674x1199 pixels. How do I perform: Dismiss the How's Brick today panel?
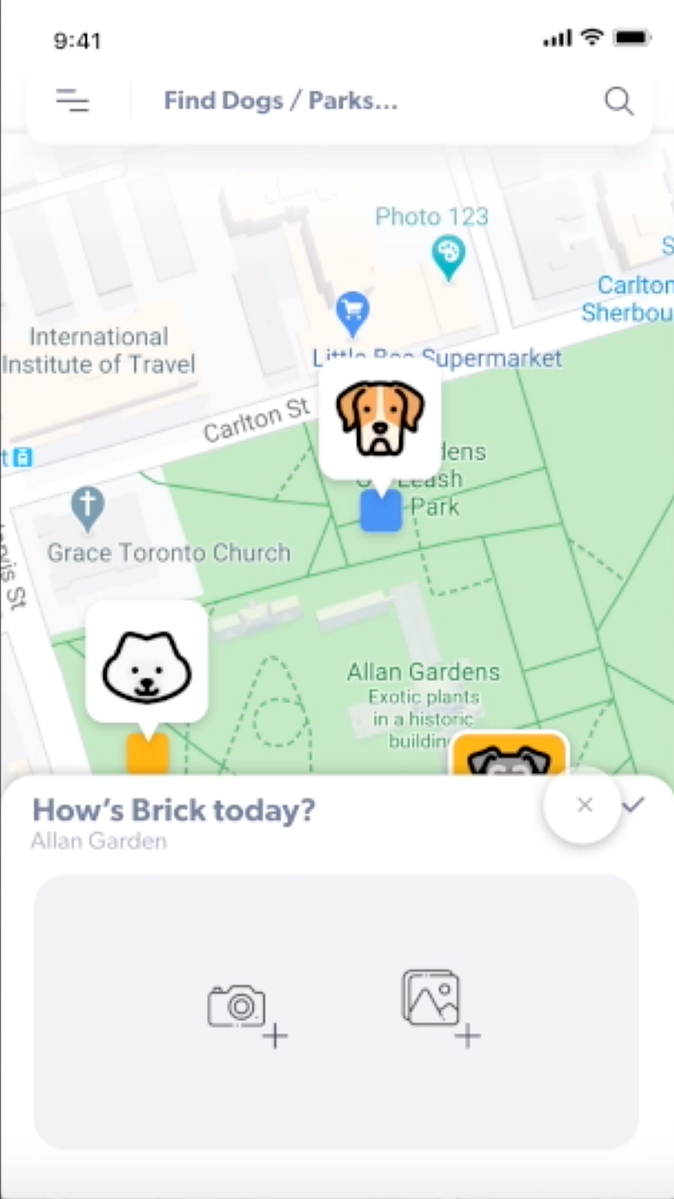(585, 805)
